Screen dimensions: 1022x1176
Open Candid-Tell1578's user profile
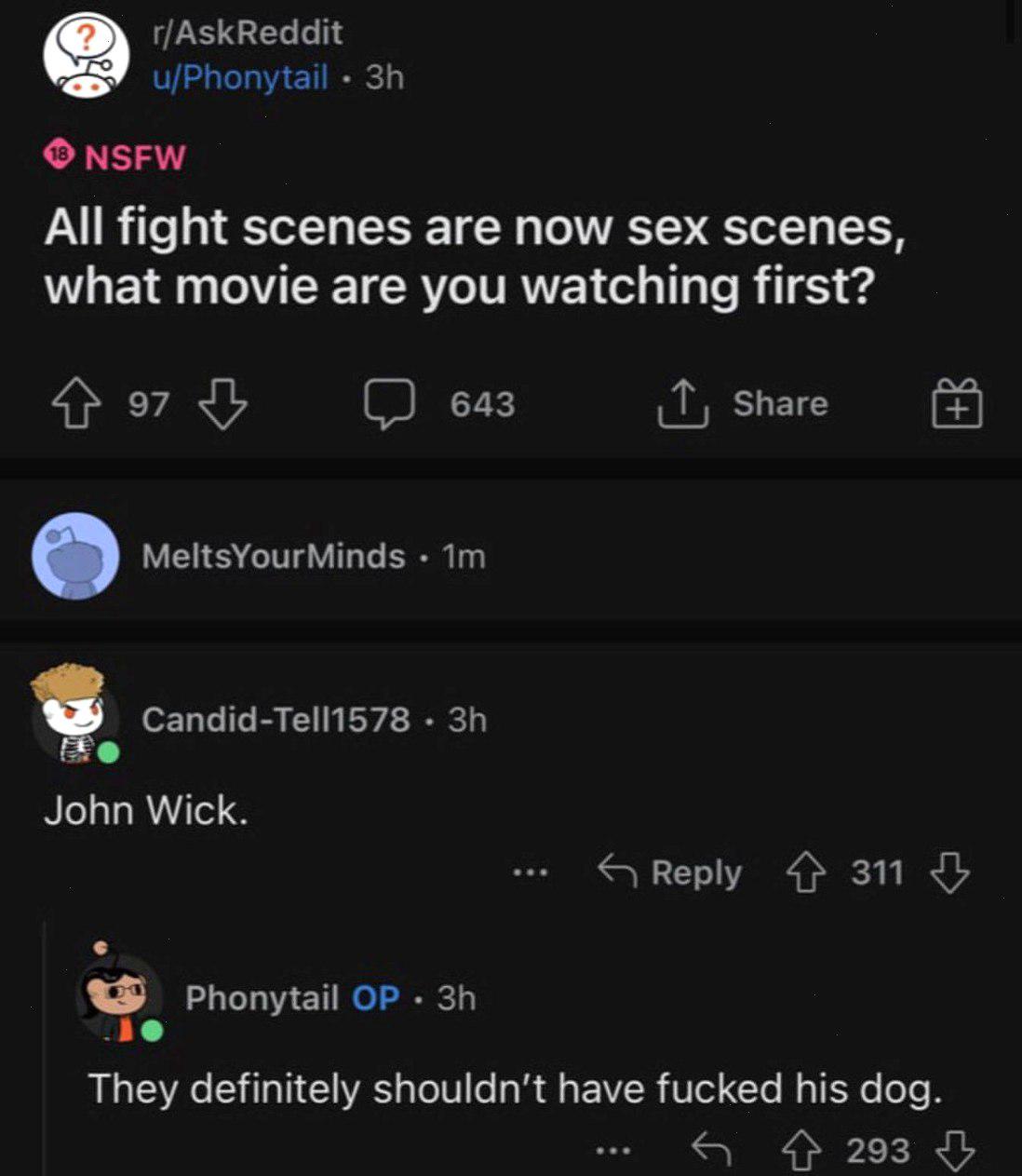(276, 720)
